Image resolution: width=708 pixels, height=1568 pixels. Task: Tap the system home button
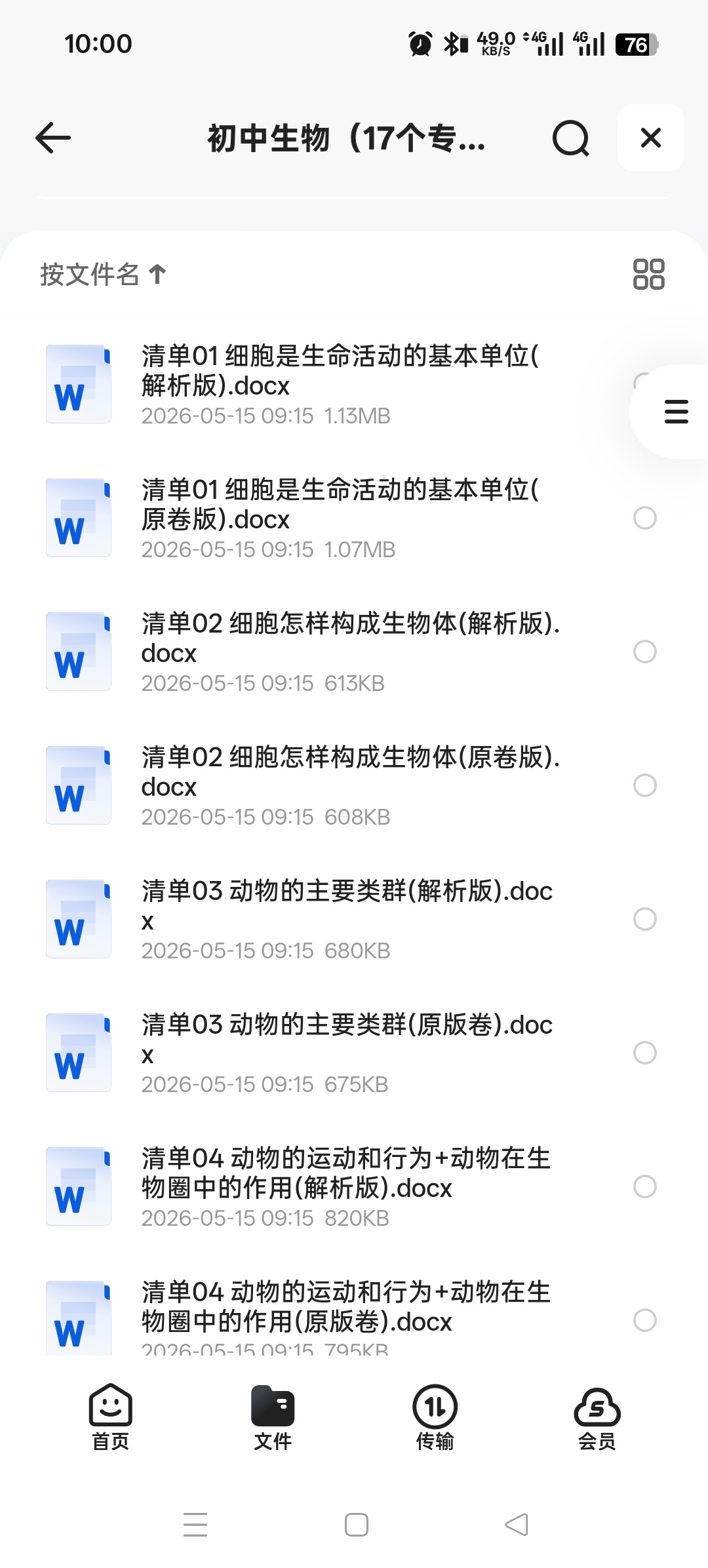click(x=356, y=1525)
